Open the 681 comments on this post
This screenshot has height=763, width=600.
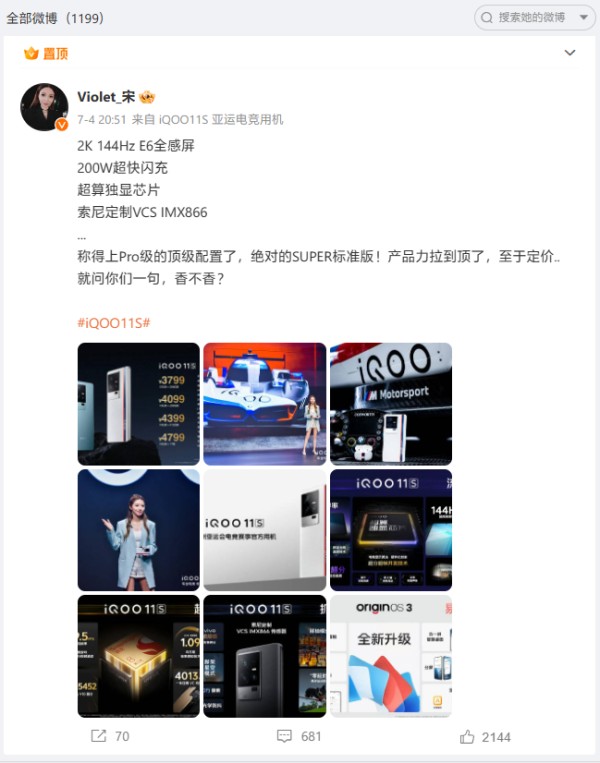pyautogui.click(x=298, y=736)
